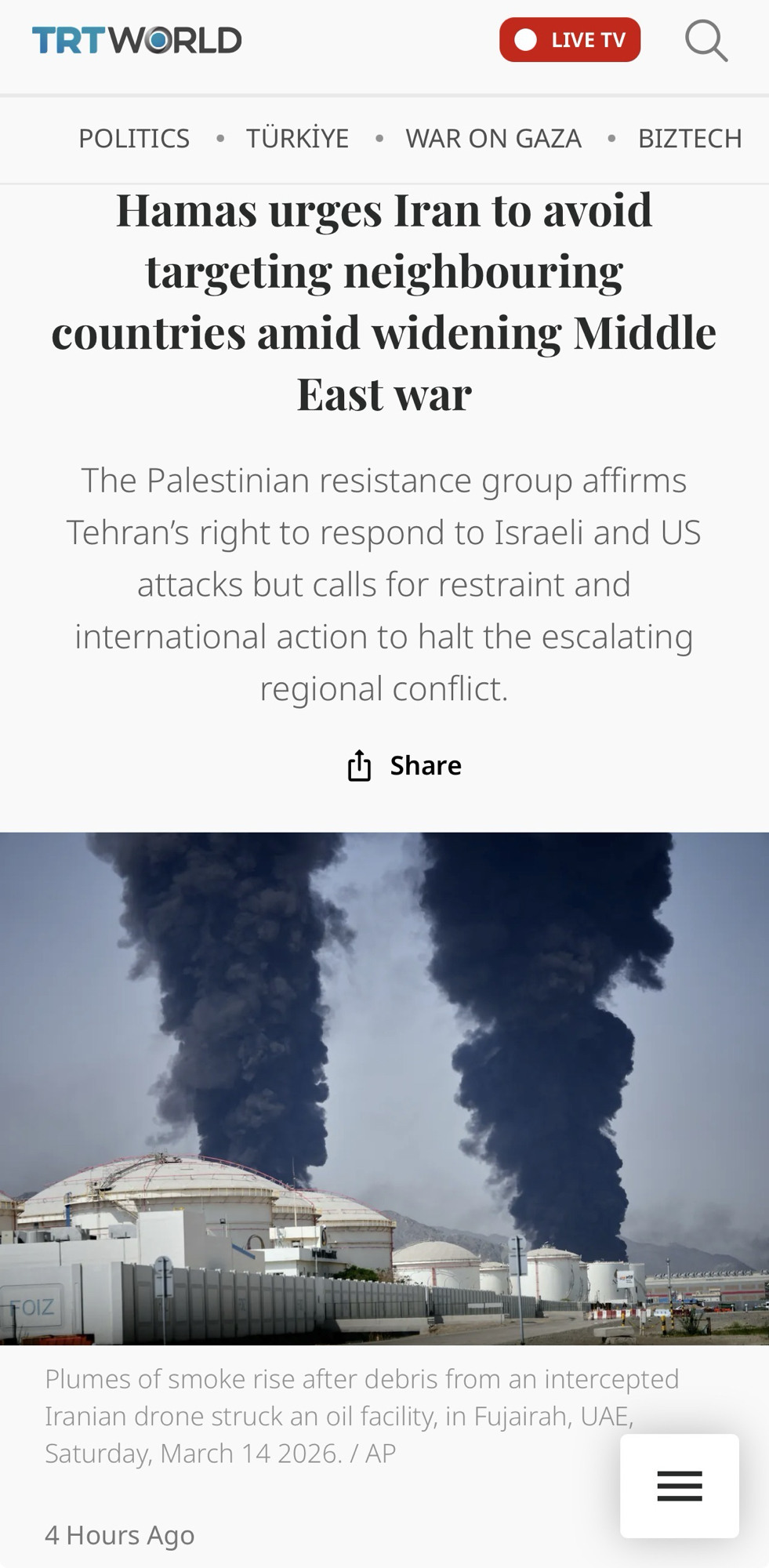Select the War on Gaza section
The height and width of the screenshot is (1568, 769).
coord(493,139)
